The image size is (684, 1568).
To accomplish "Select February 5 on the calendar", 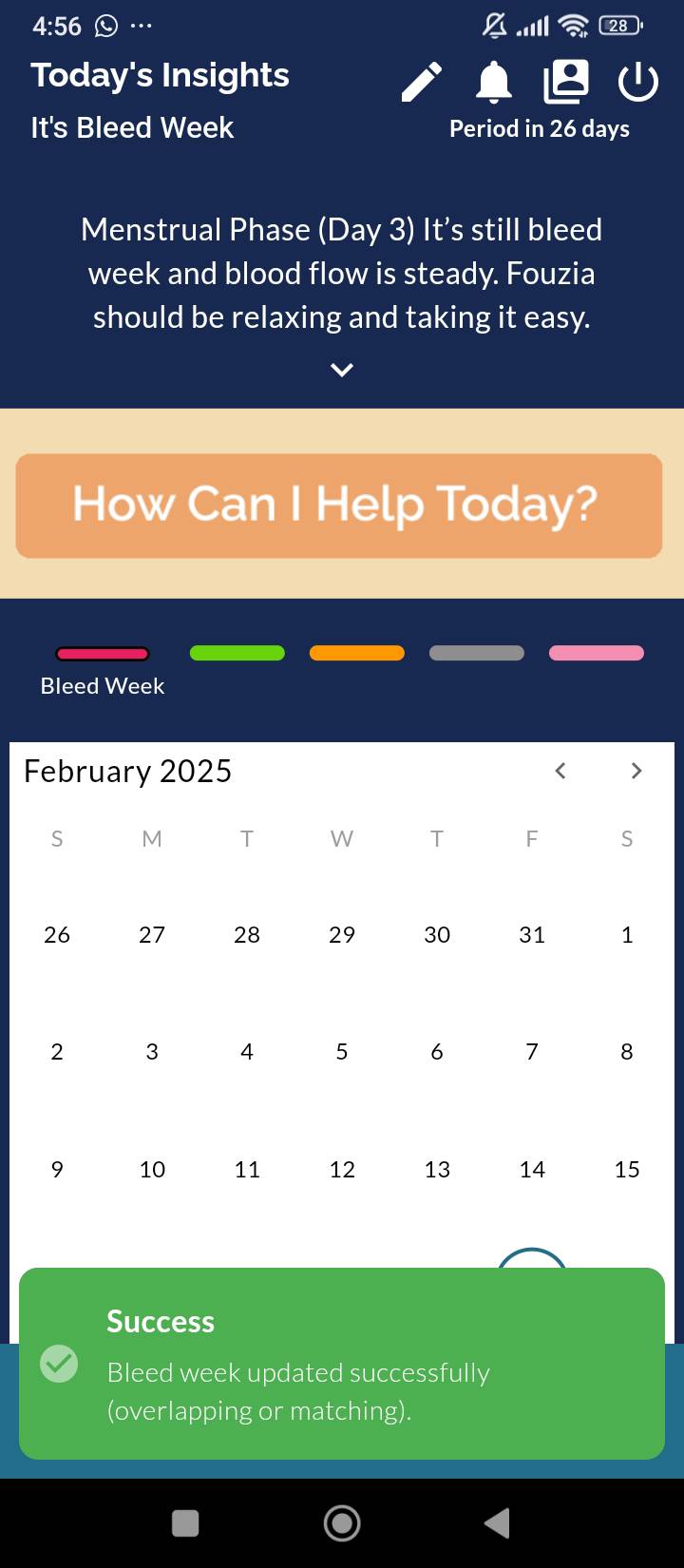I will tap(342, 1052).
